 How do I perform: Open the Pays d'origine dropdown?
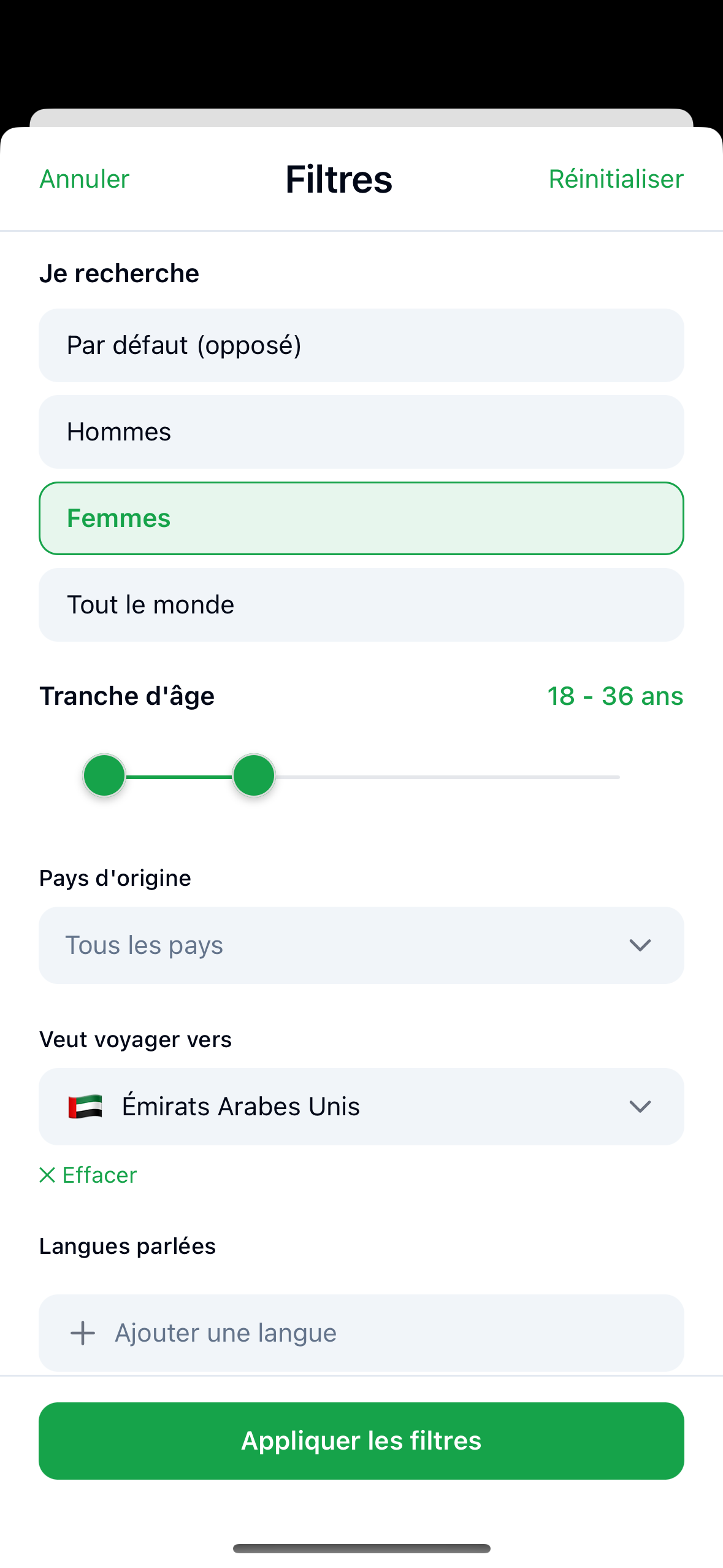click(361, 945)
